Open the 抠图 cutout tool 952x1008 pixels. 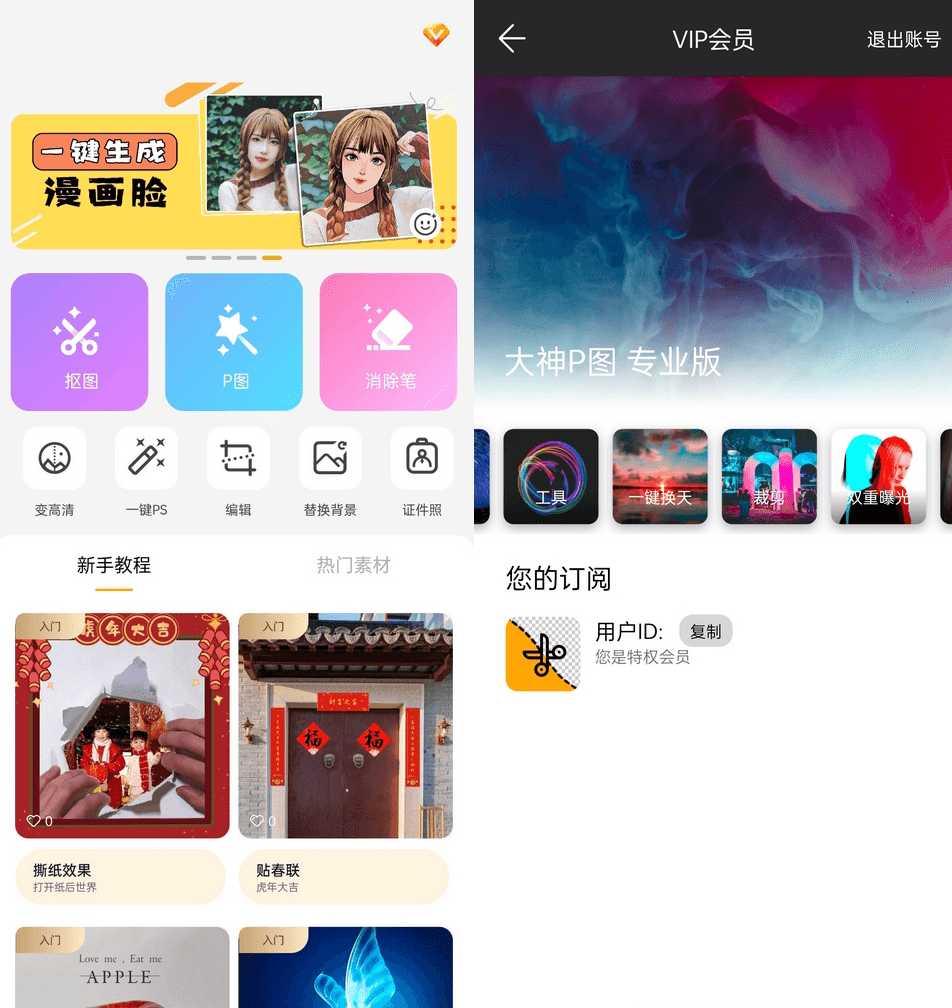pos(80,342)
